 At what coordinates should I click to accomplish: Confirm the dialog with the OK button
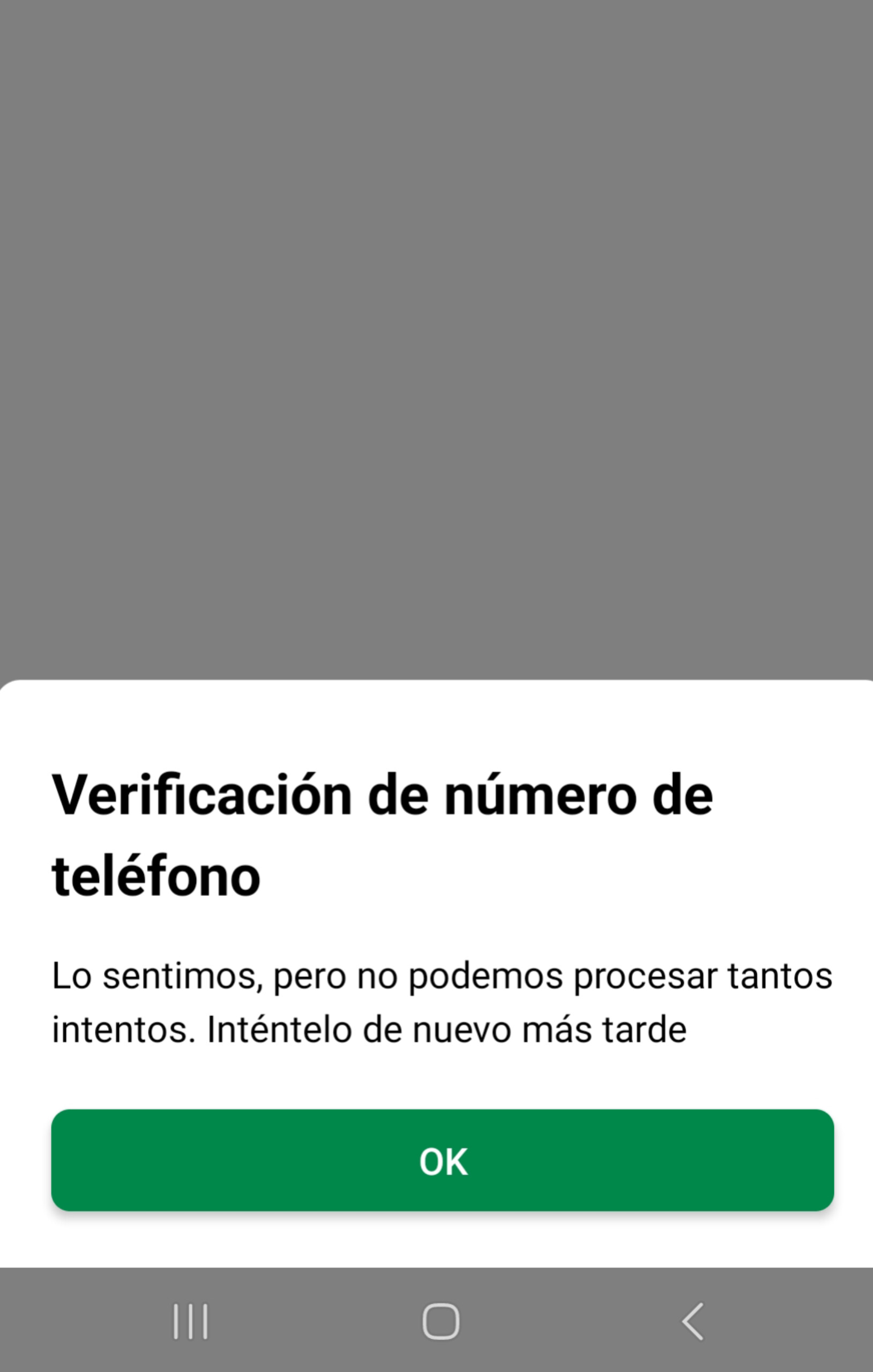coord(442,1161)
